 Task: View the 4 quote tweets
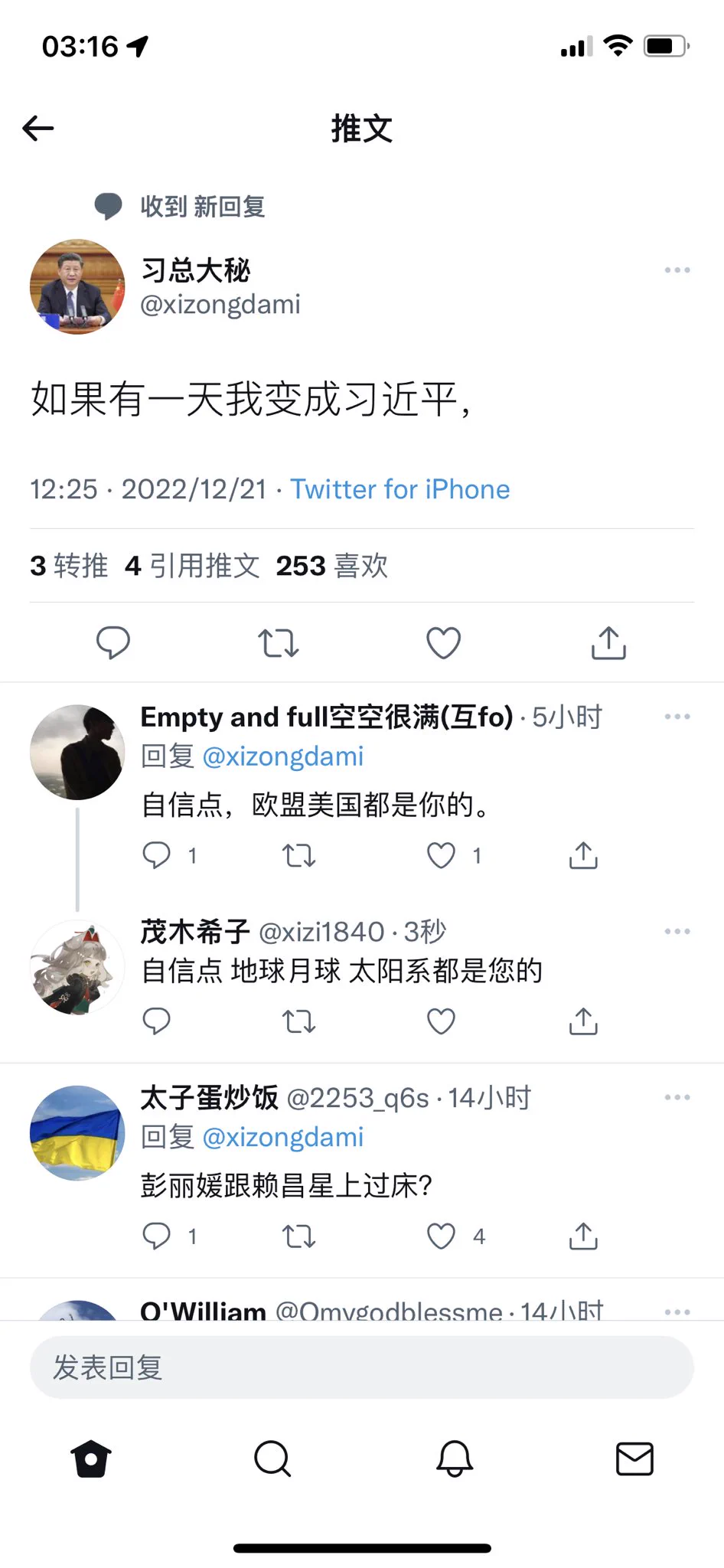point(192,566)
